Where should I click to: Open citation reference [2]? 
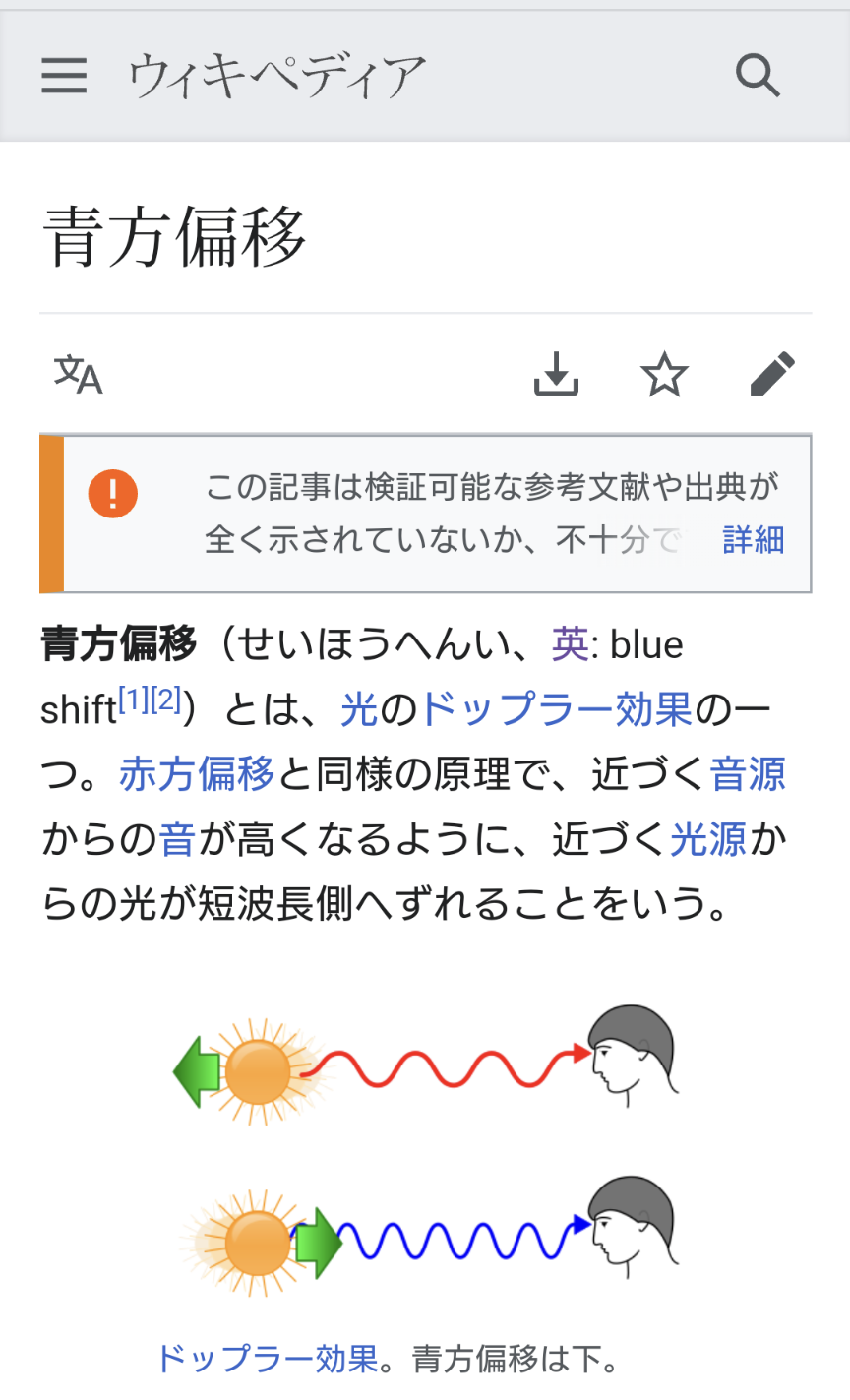point(166,700)
